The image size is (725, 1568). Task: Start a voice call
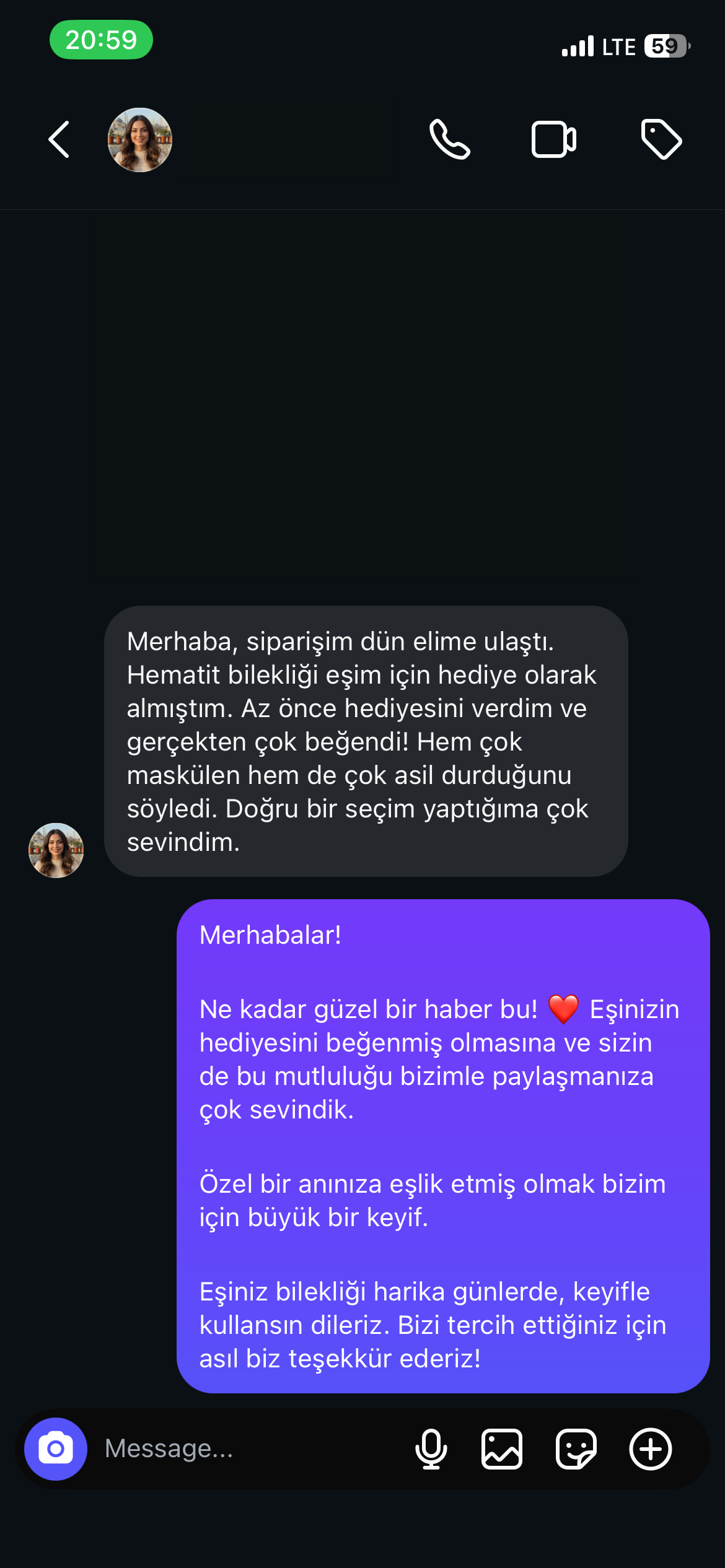tap(450, 140)
